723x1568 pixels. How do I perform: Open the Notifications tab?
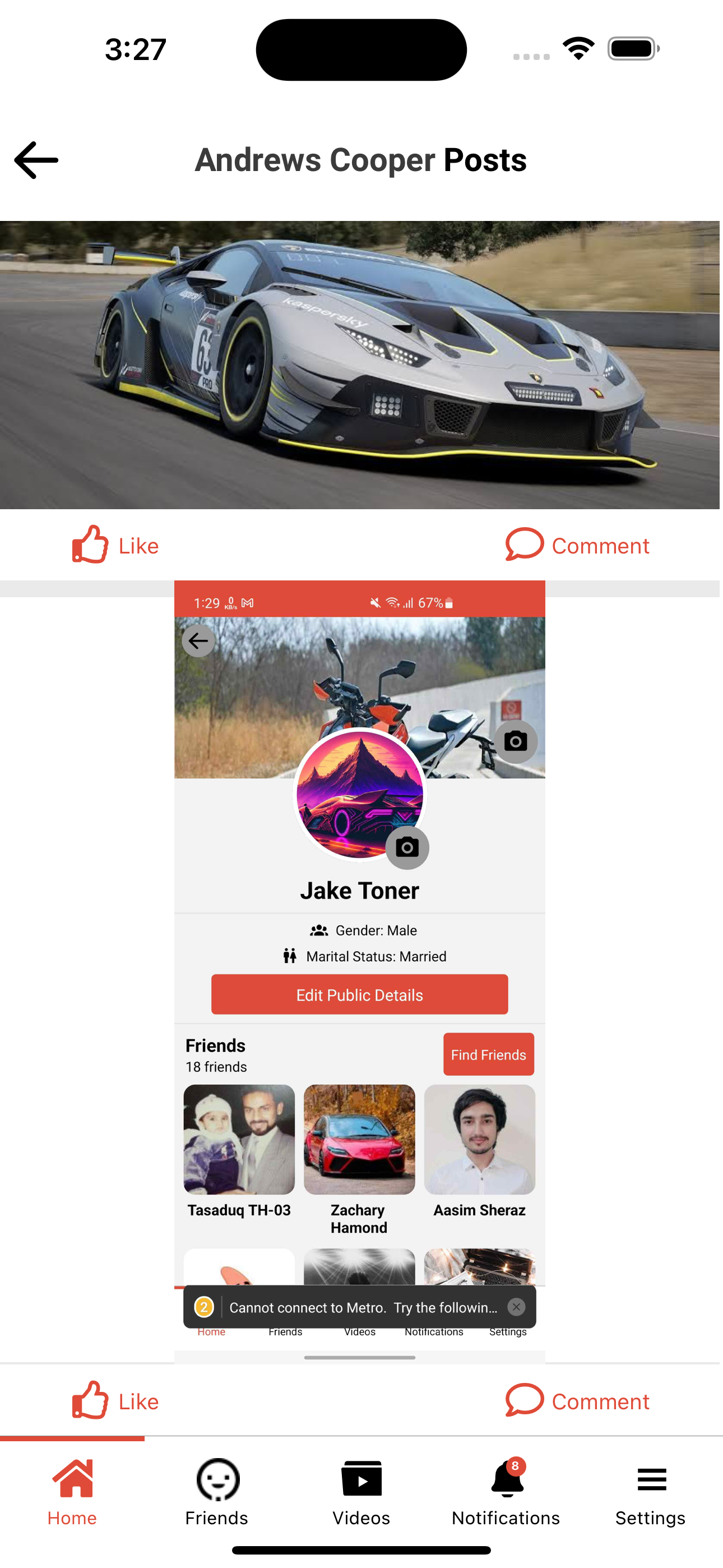(506, 1491)
